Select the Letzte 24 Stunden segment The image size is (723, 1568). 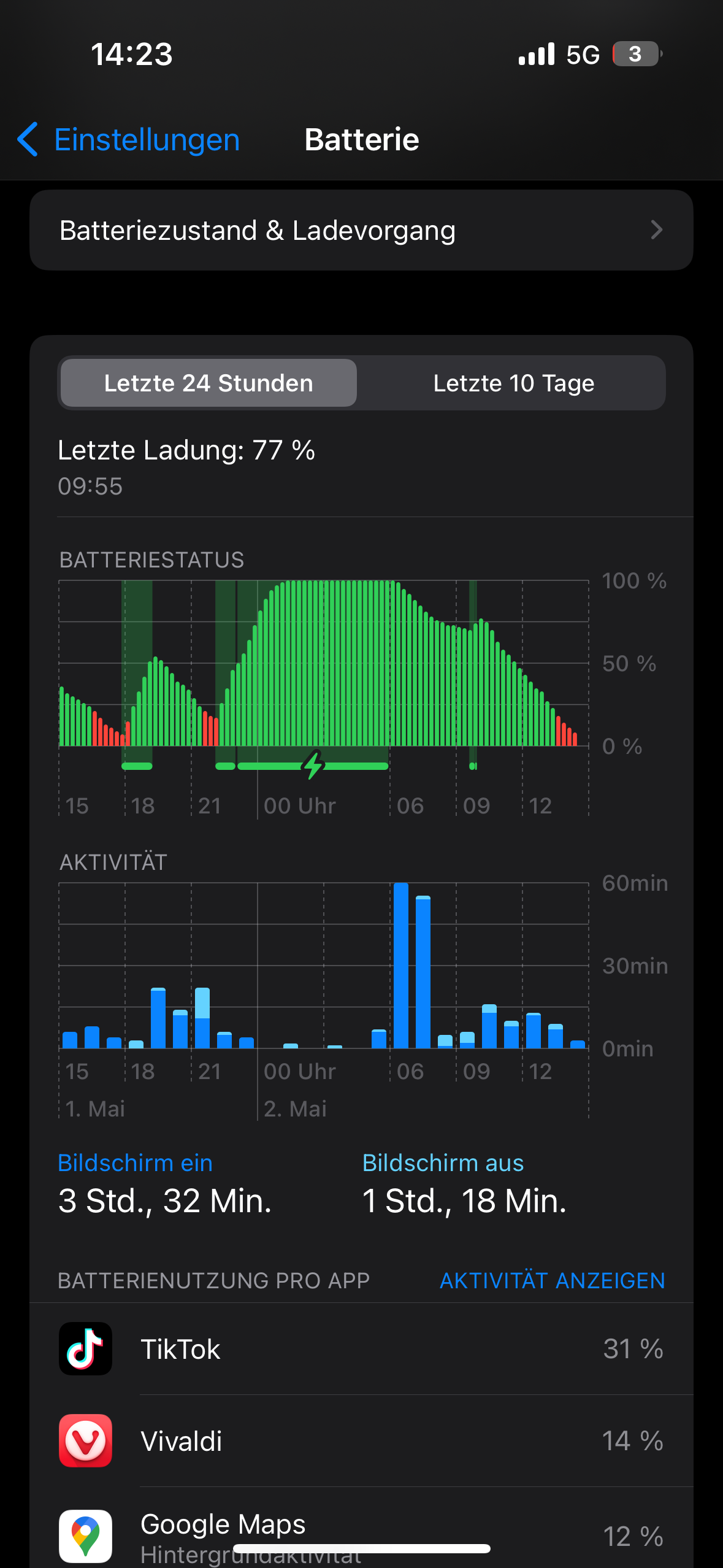point(208,383)
